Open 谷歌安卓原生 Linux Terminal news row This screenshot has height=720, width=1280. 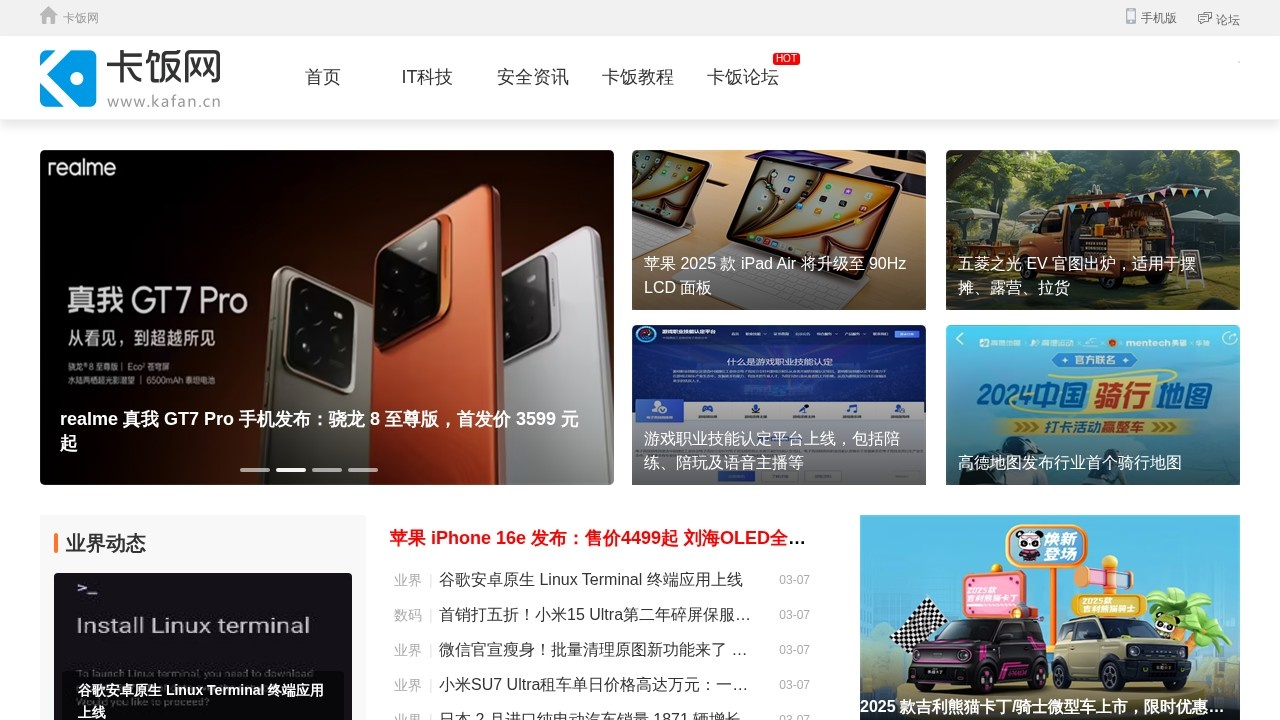click(x=590, y=580)
